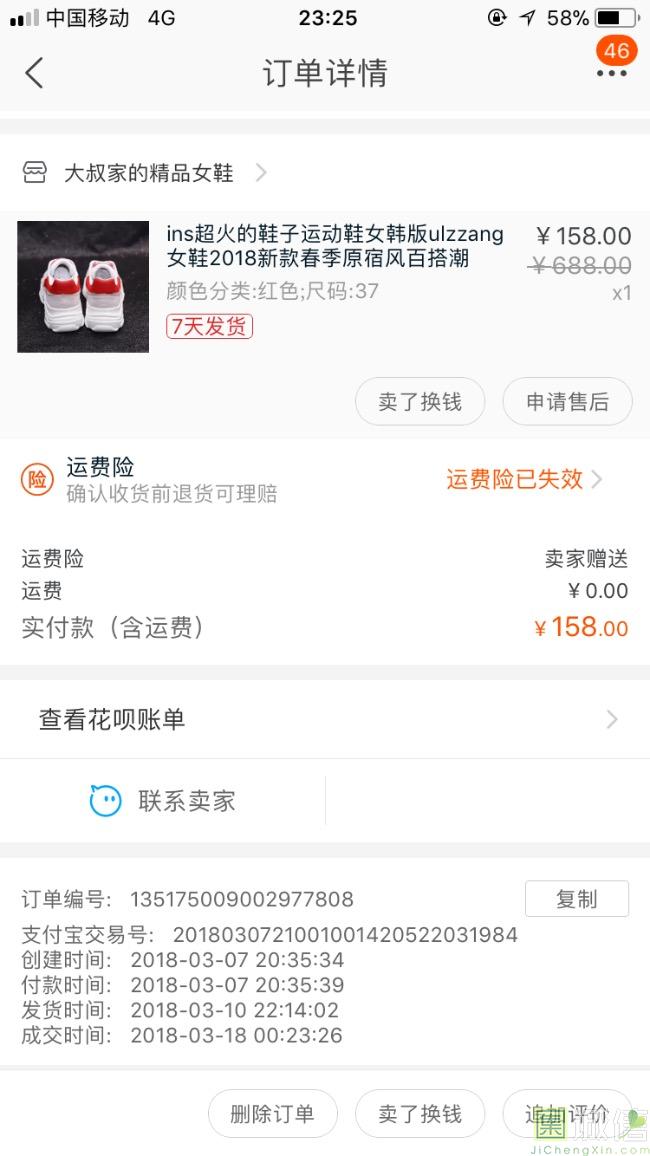Open the sneaker product thumbnail
650x1156 pixels.
[83, 287]
